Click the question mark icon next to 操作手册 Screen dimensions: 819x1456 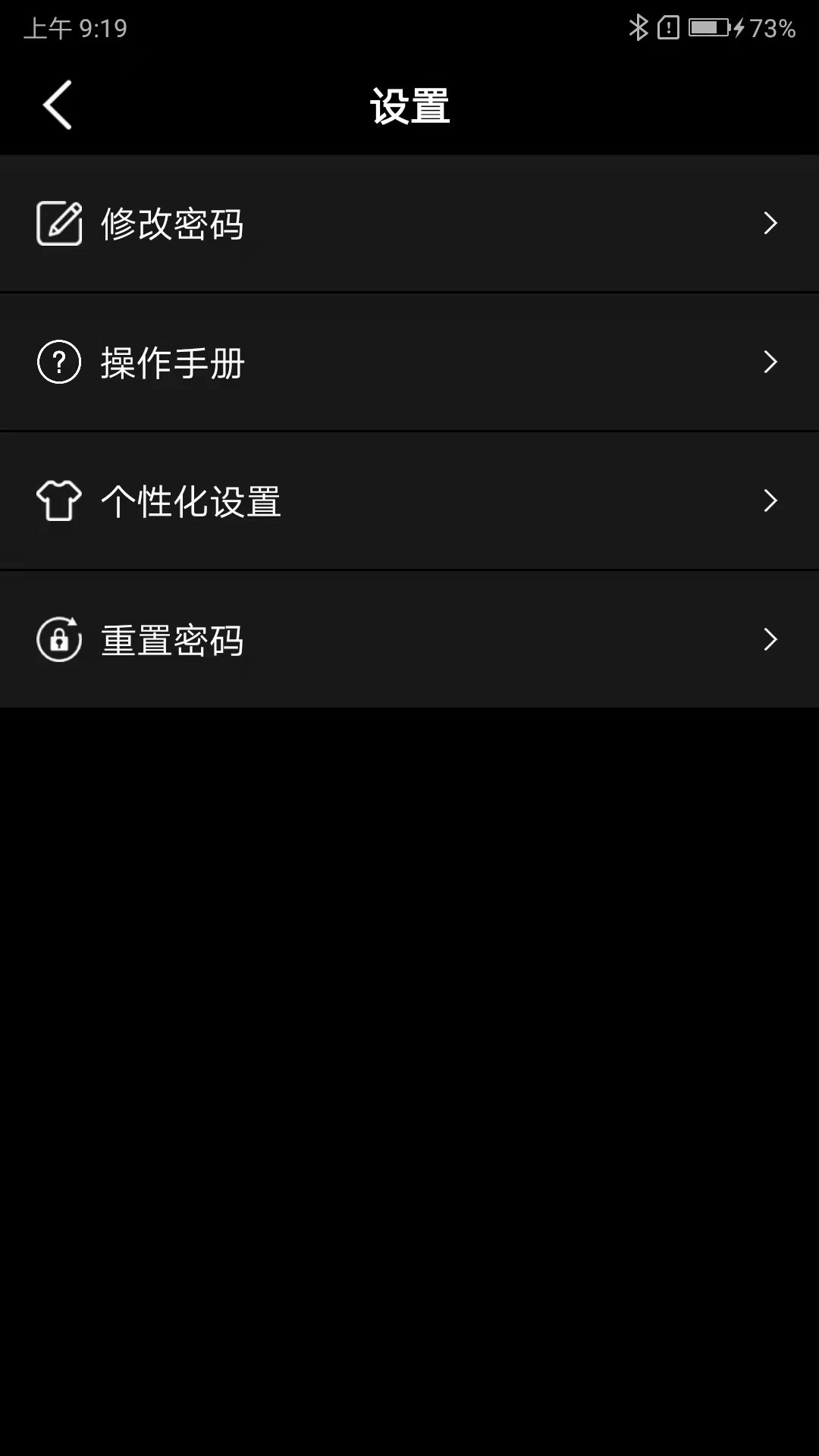(59, 362)
